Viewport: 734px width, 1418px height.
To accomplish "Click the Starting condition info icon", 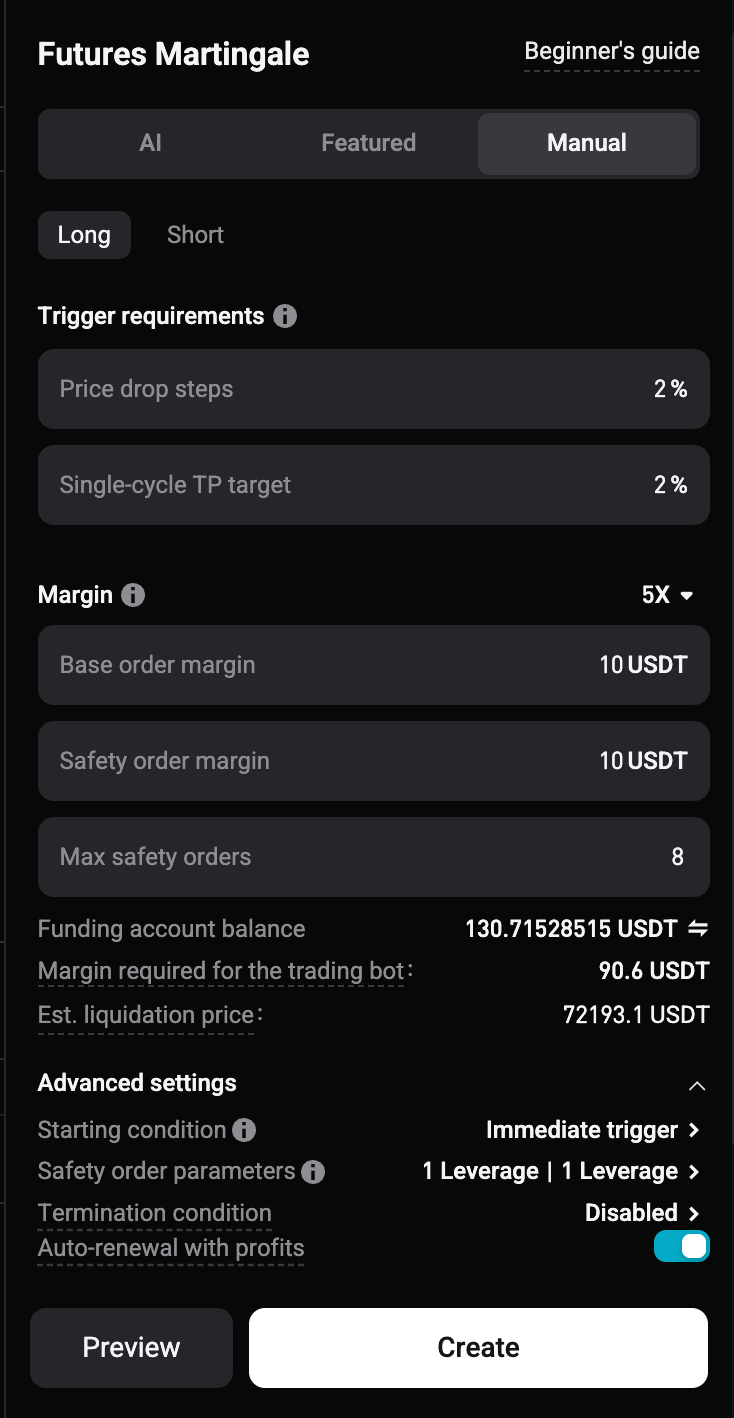I will [x=245, y=1129].
